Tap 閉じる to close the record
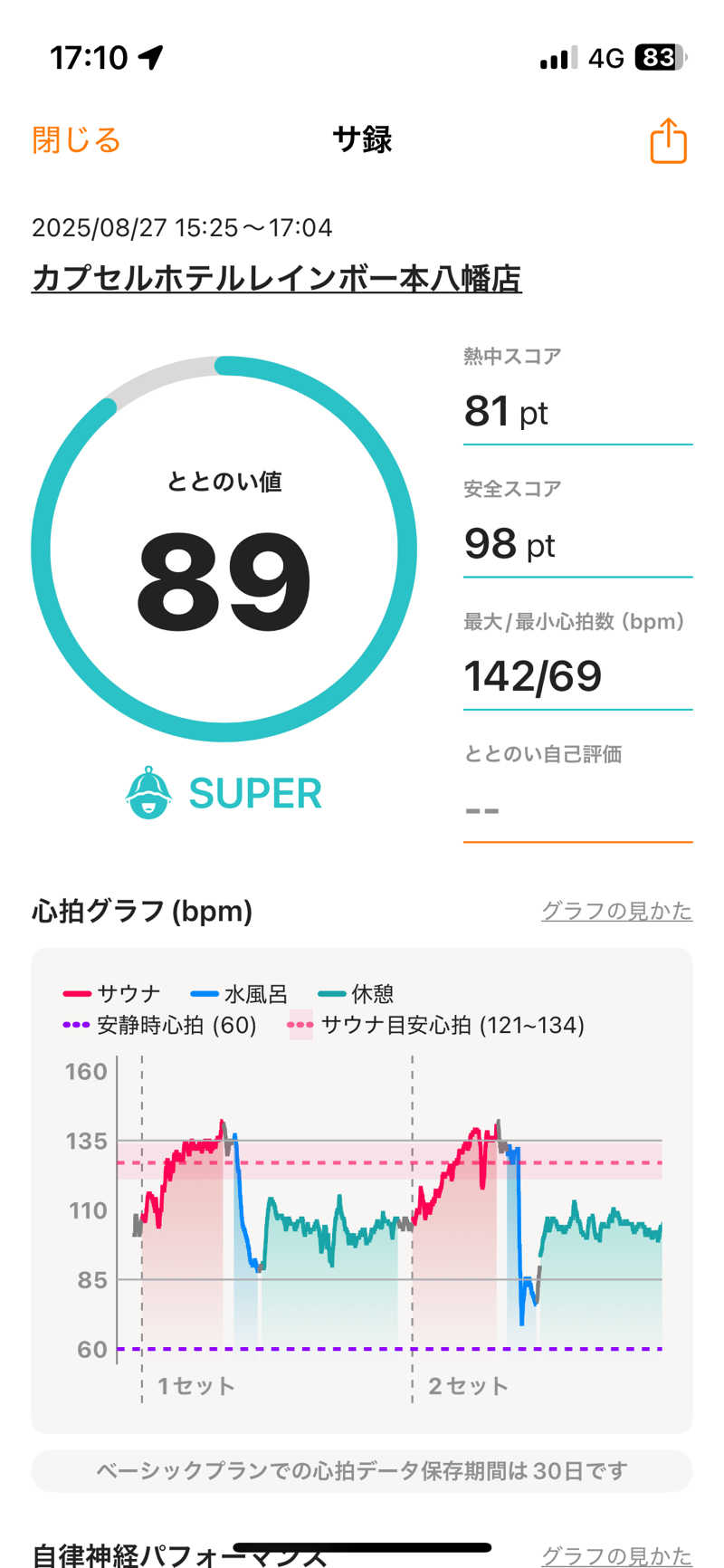The width and height of the screenshot is (724, 1568). click(76, 140)
